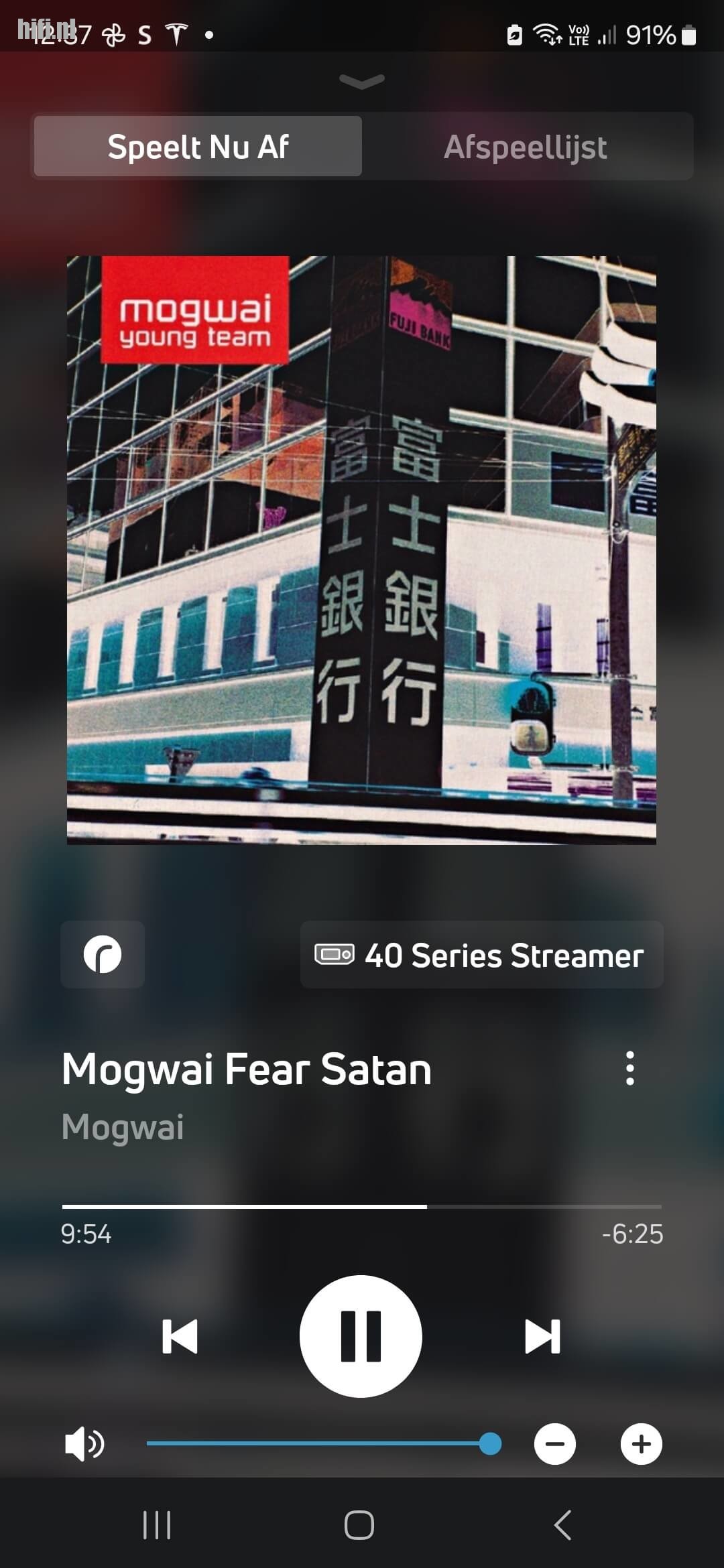Image resolution: width=724 pixels, height=1568 pixels.
Task: Open 40 Series Streamer device selector
Action: pos(481,955)
